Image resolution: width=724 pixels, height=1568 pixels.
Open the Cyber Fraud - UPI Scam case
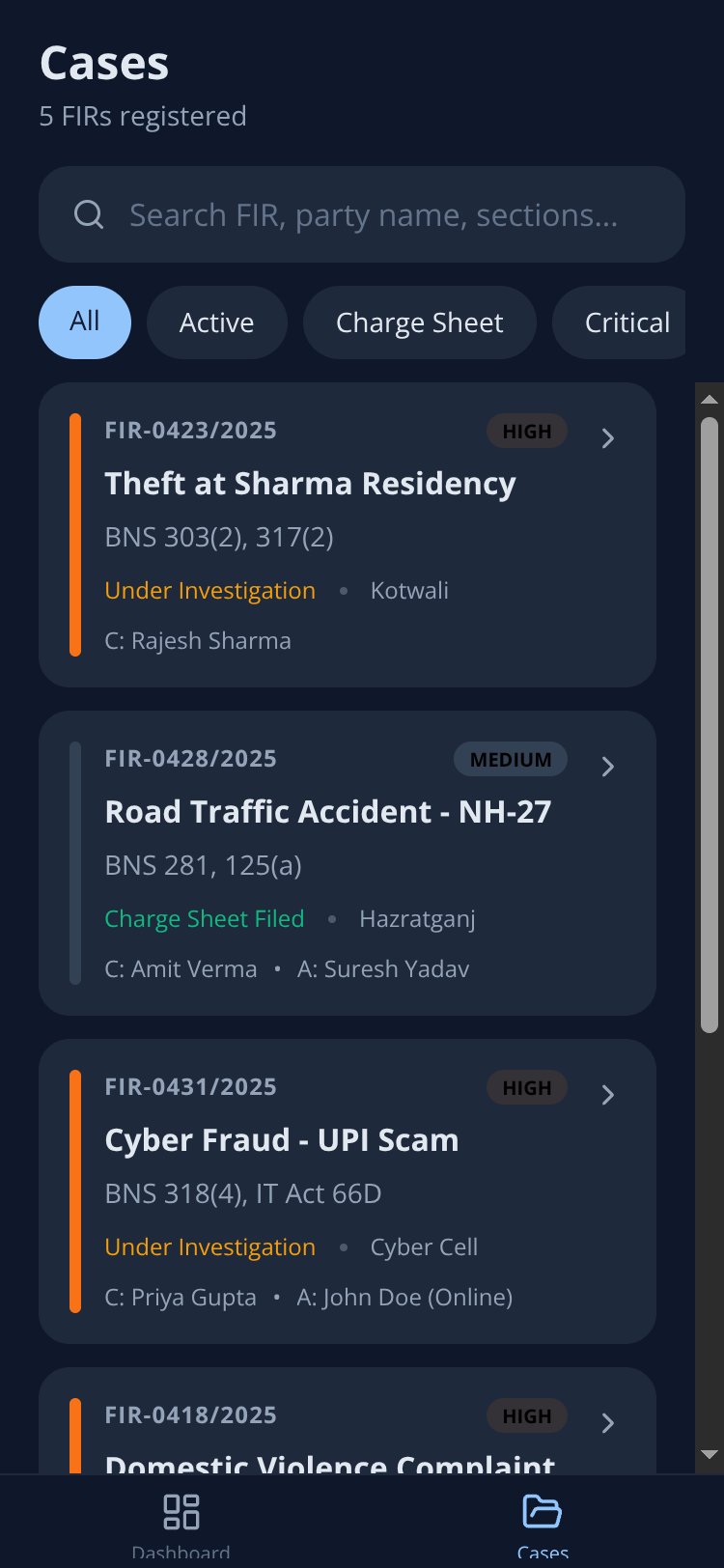348,1191
